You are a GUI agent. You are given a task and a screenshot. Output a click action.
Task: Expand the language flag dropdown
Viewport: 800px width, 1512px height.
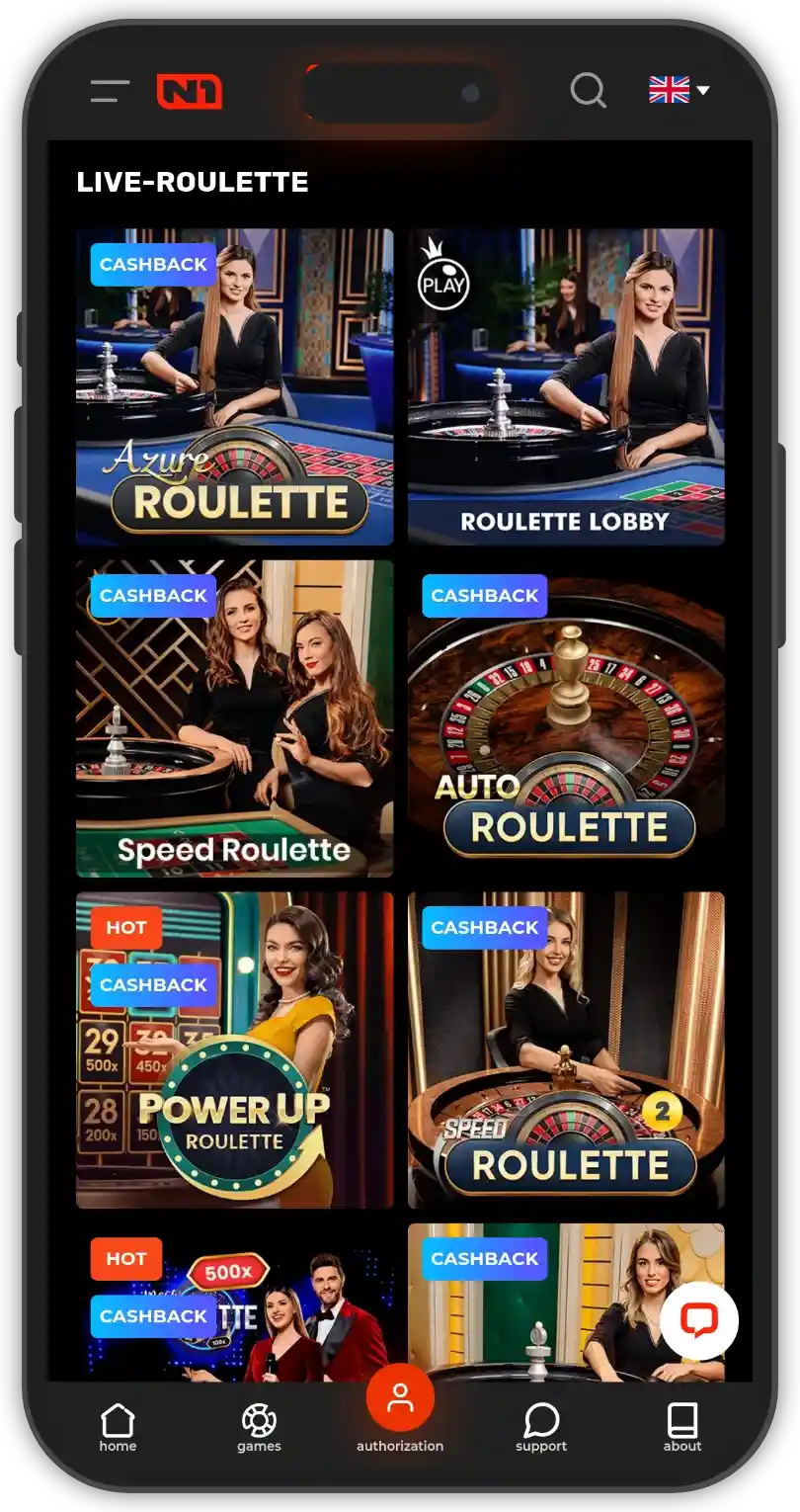click(680, 90)
